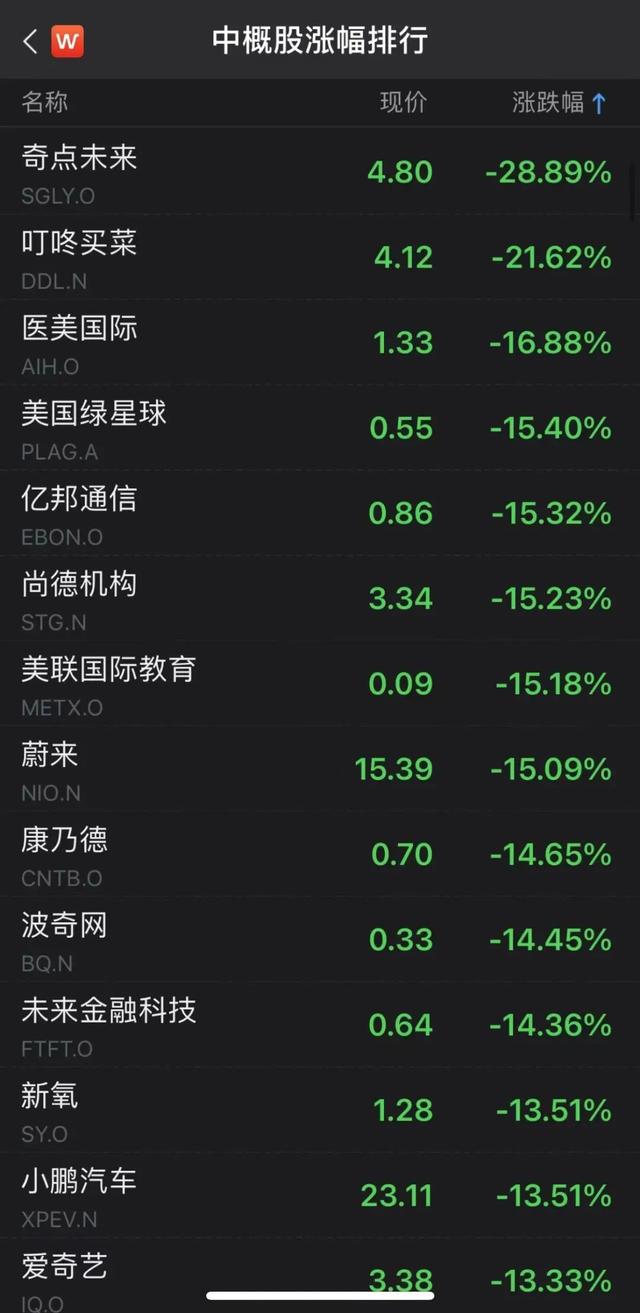The image size is (640, 1313).
Task: Open the 爱奇艺 IQ.O stock row
Action: click(x=320, y=1272)
